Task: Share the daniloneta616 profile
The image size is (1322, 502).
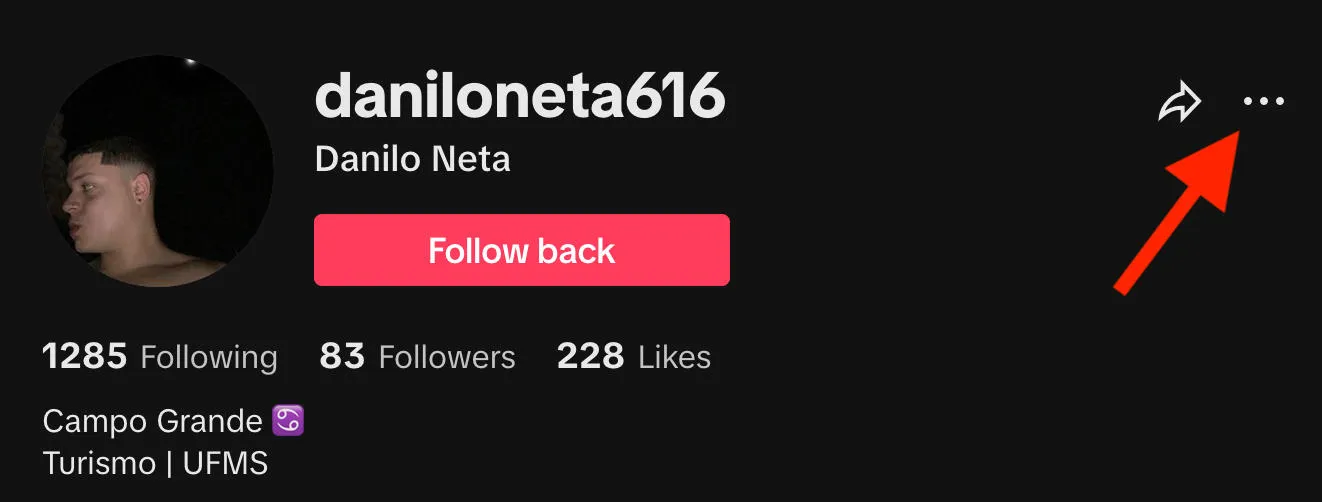Action: (x=1179, y=102)
